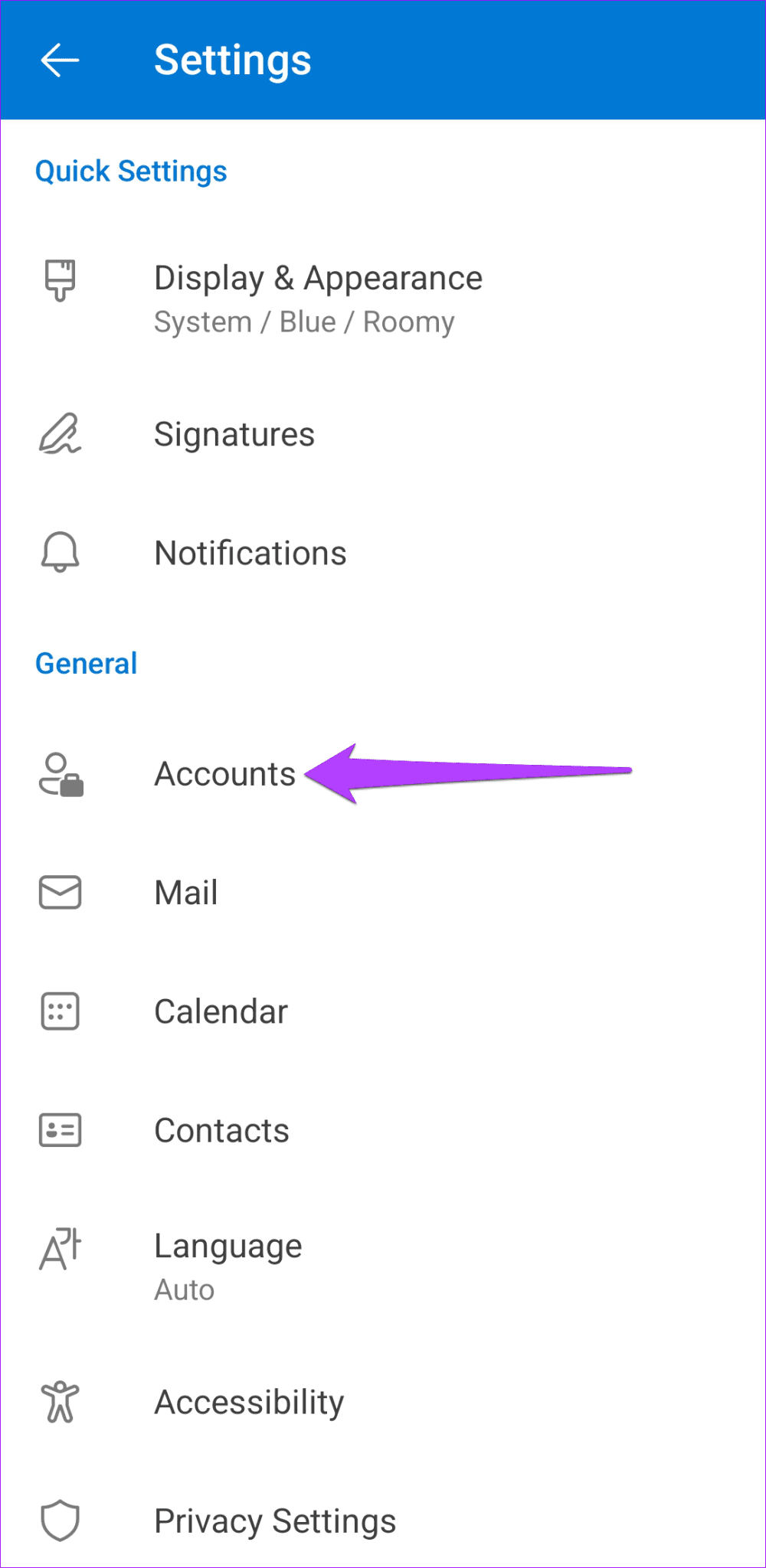Tap the Privacy Settings shield icon
The height and width of the screenshot is (1568, 766).
point(58,1522)
